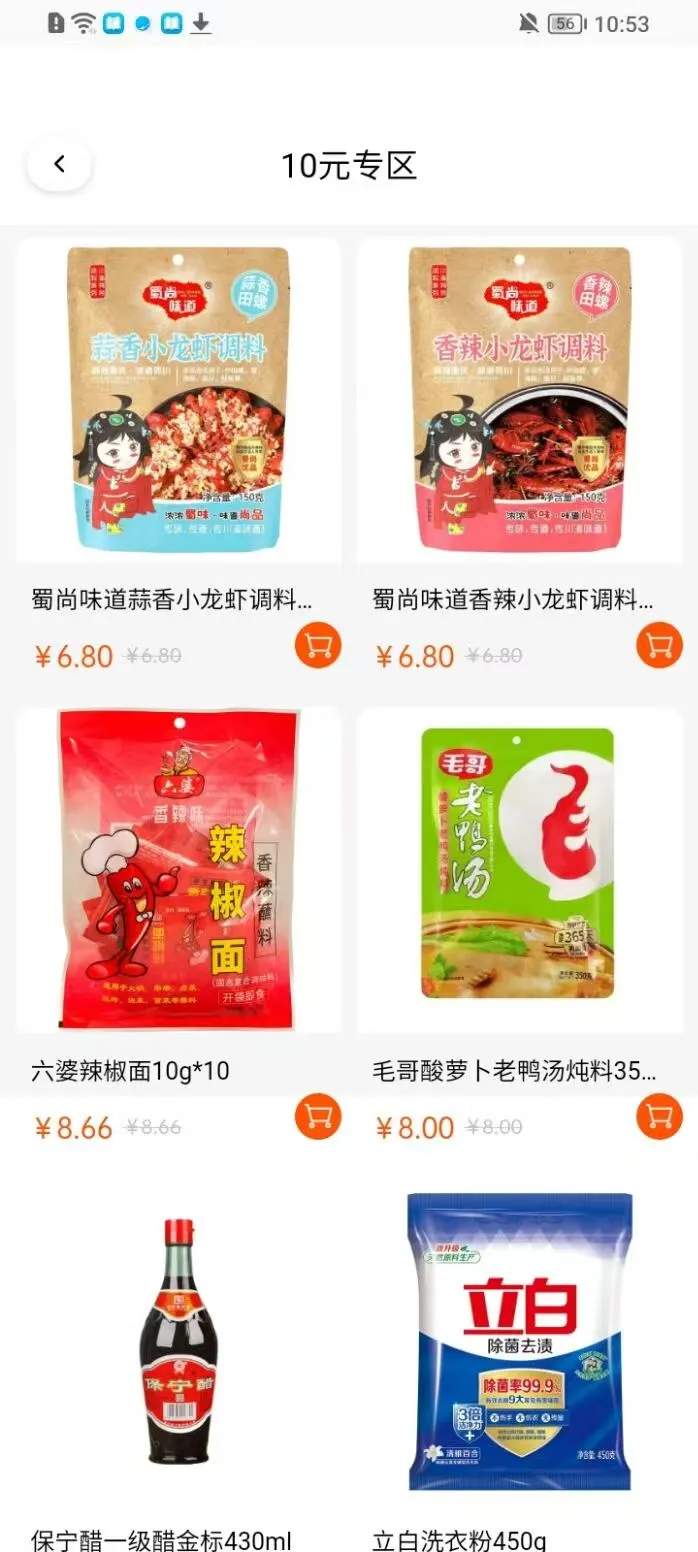View 蜀尚味道香辣小龙虾调料 product details
This screenshot has width=698, height=1552.
[x=519, y=402]
